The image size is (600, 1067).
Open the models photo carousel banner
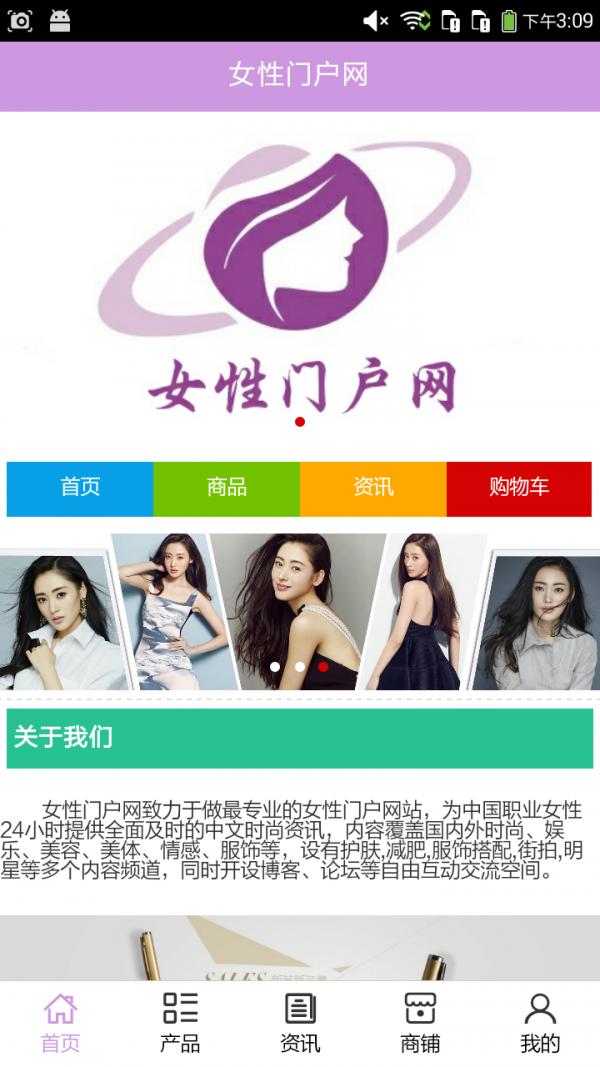pyautogui.click(x=300, y=611)
